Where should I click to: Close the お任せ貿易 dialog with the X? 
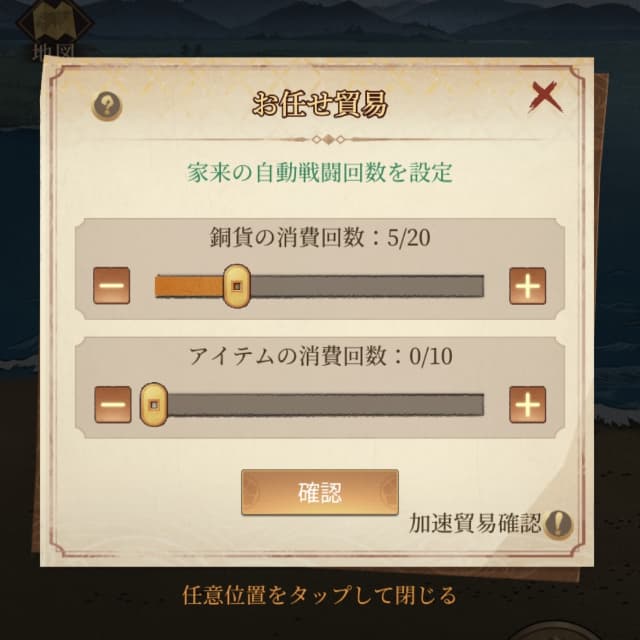545,97
